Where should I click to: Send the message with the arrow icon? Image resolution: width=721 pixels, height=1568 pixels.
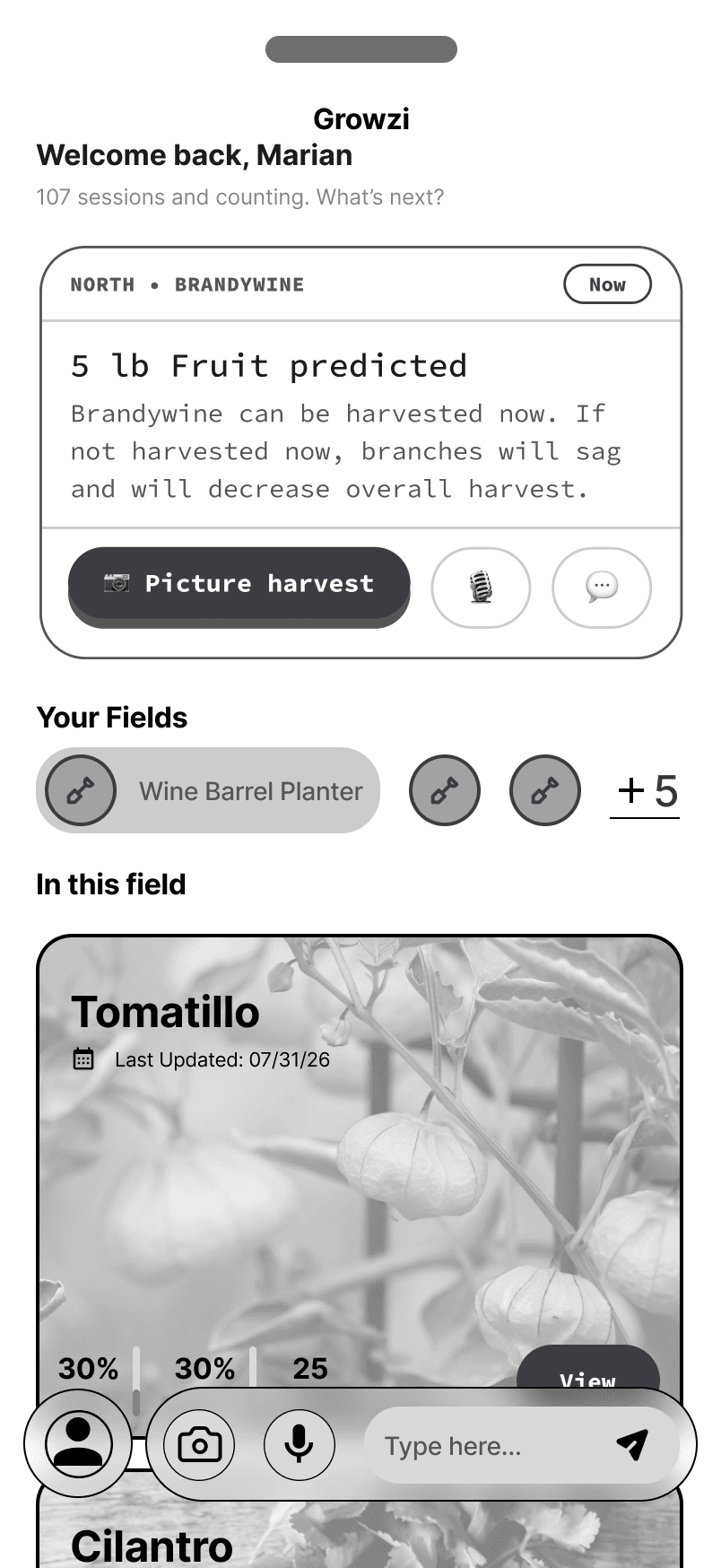[632, 1444]
